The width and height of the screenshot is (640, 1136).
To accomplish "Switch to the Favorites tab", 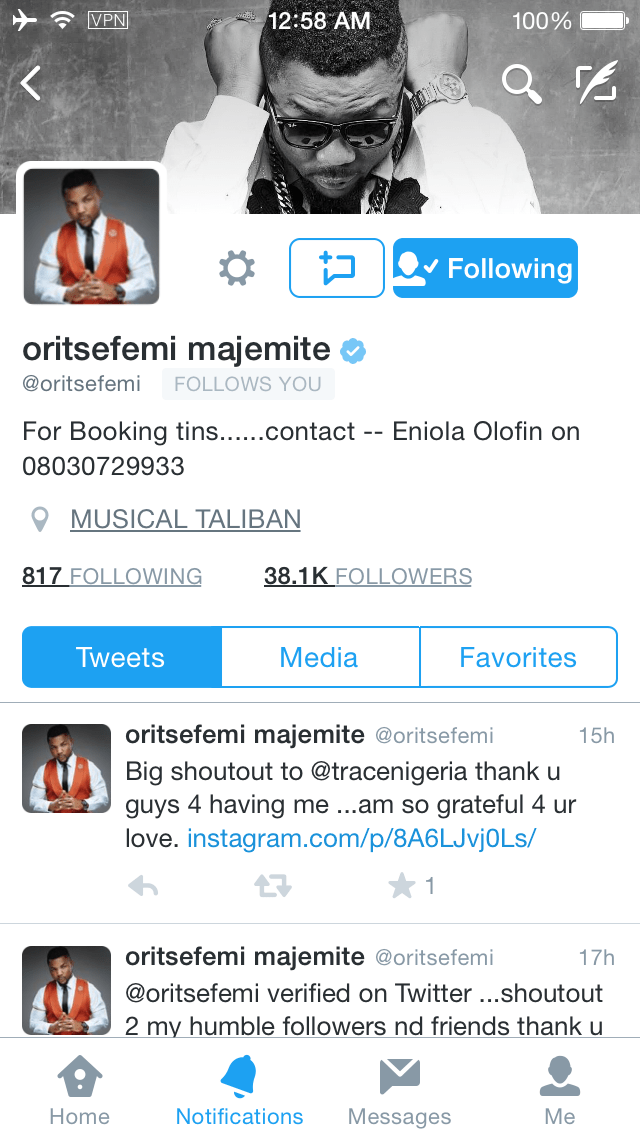I will tap(517, 657).
